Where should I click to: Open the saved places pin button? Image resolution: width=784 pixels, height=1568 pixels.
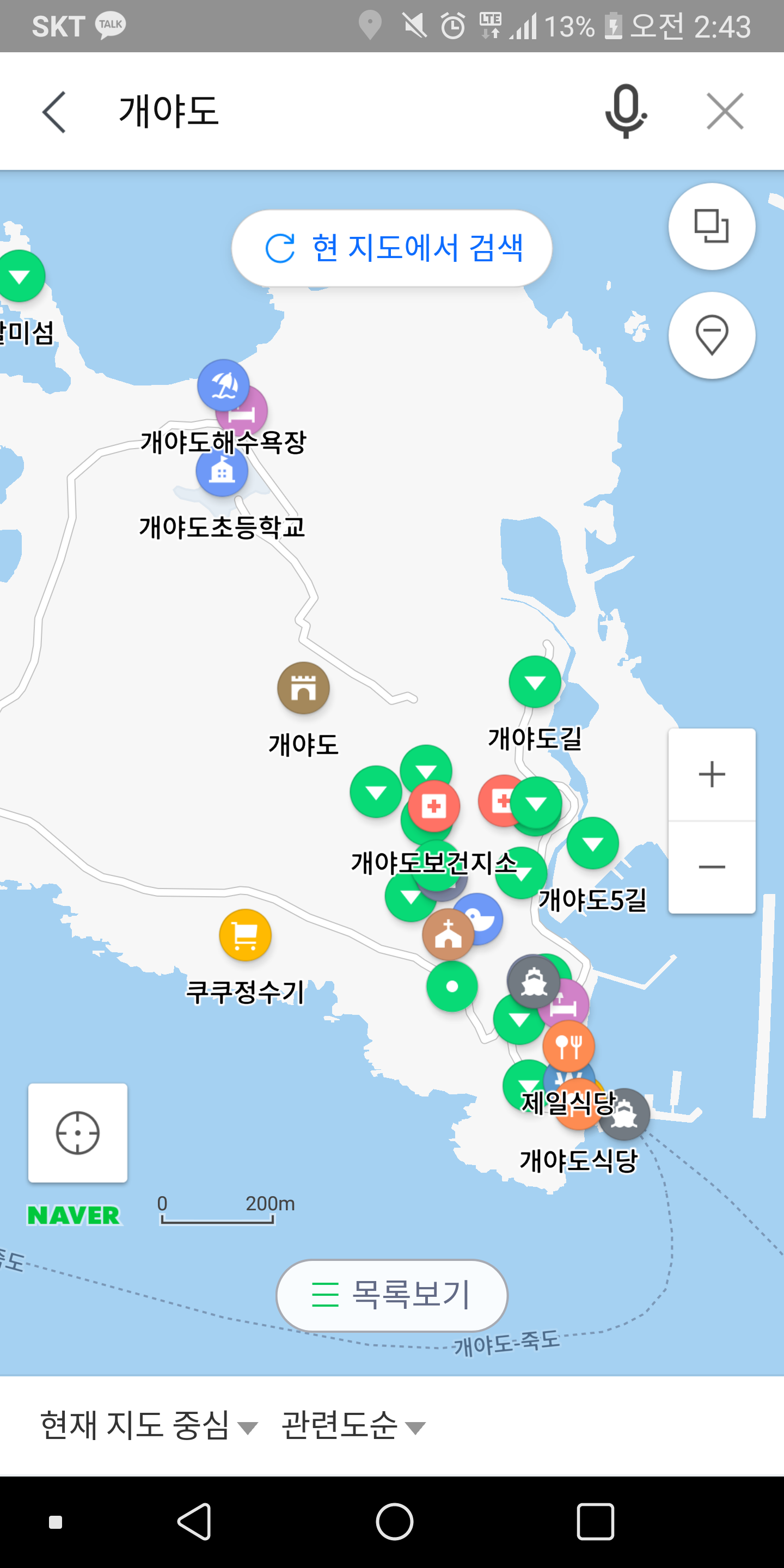tap(712, 335)
